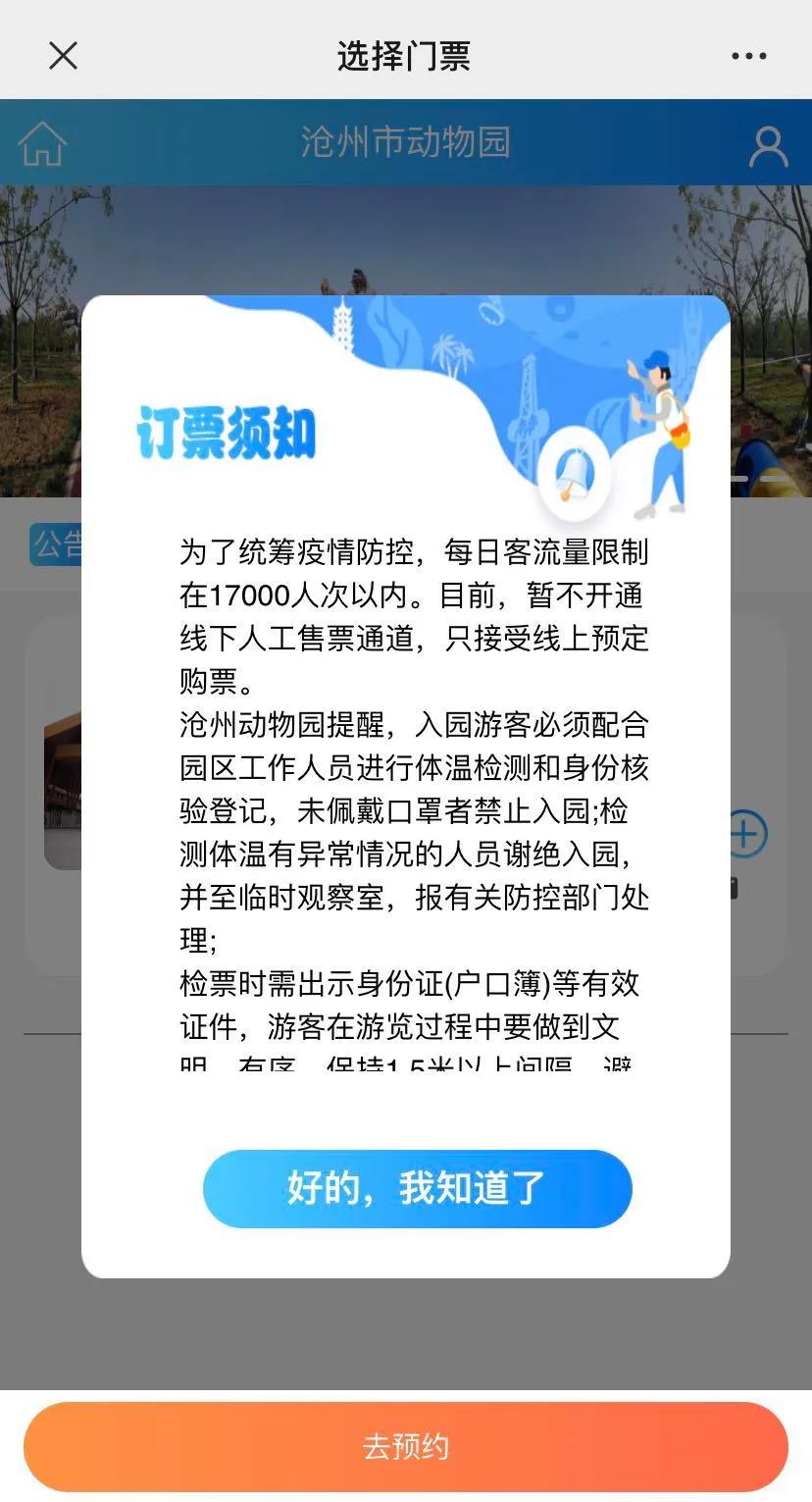The image size is (812, 1502).
Task: Open the three-dot overflow menu
Action: click(748, 56)
